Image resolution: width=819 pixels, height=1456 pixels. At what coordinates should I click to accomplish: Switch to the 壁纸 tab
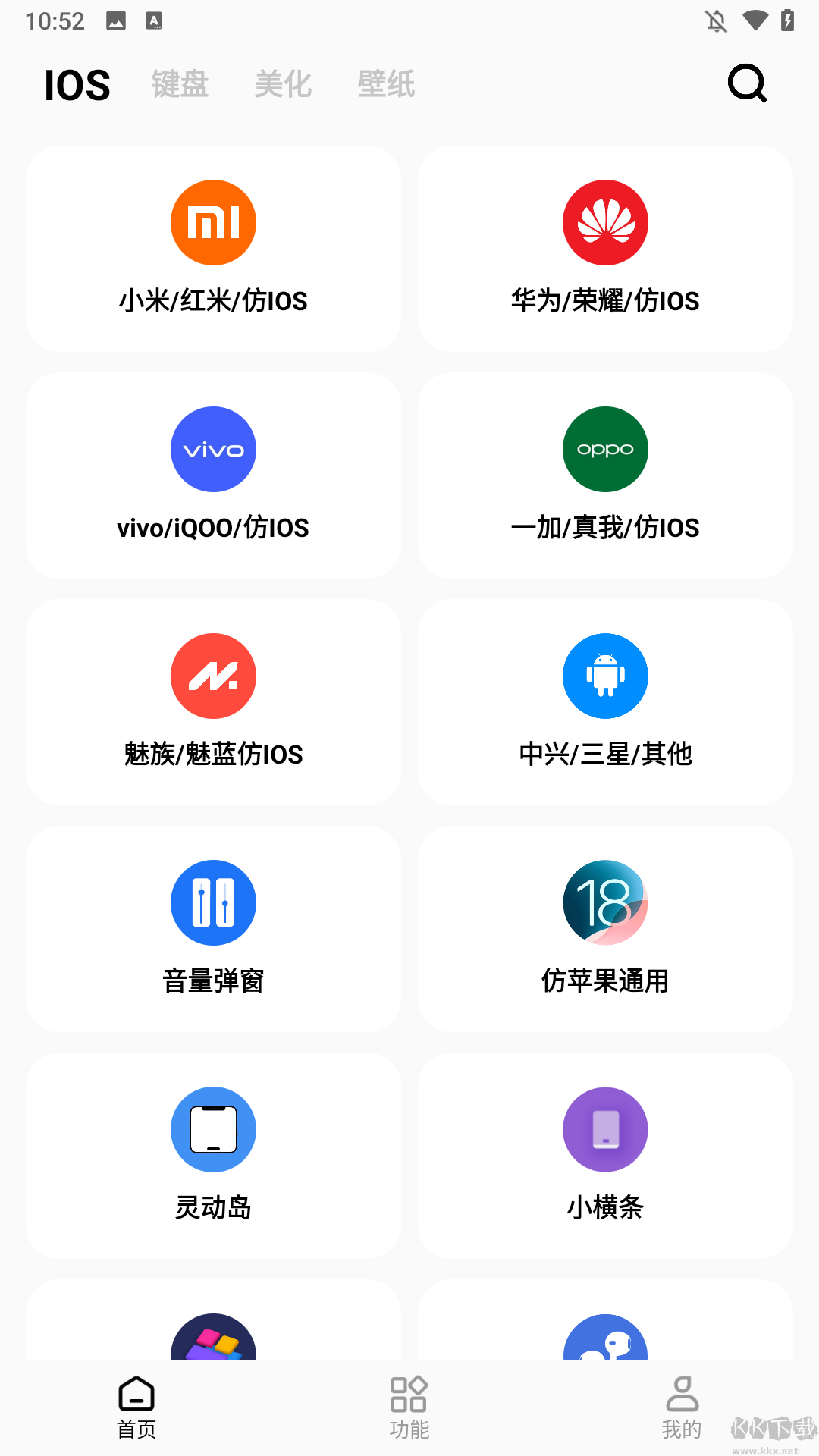(x=386, y=84)
